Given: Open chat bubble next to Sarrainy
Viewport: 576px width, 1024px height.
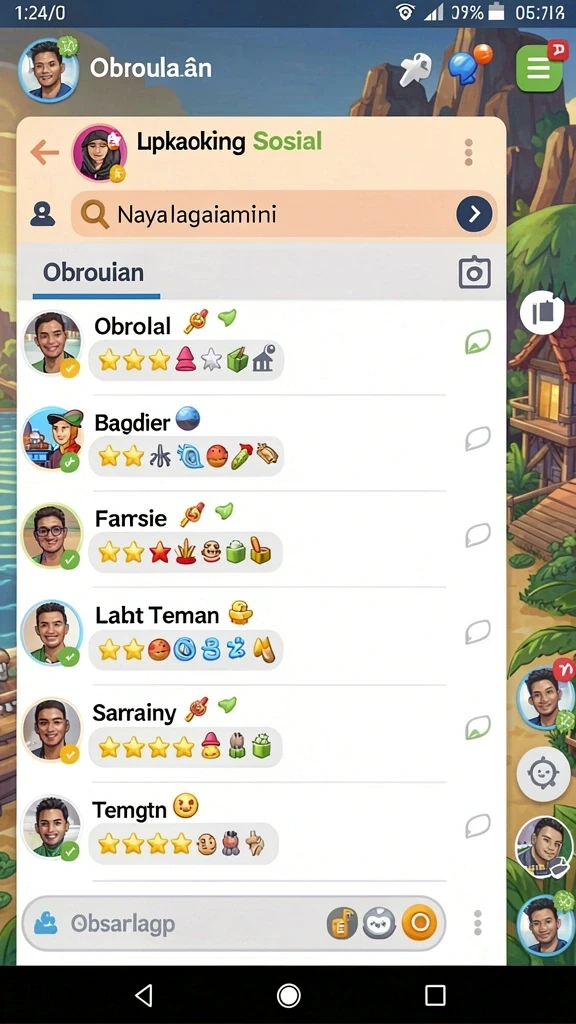Looking at the screenshot, I should pos(477,728).
